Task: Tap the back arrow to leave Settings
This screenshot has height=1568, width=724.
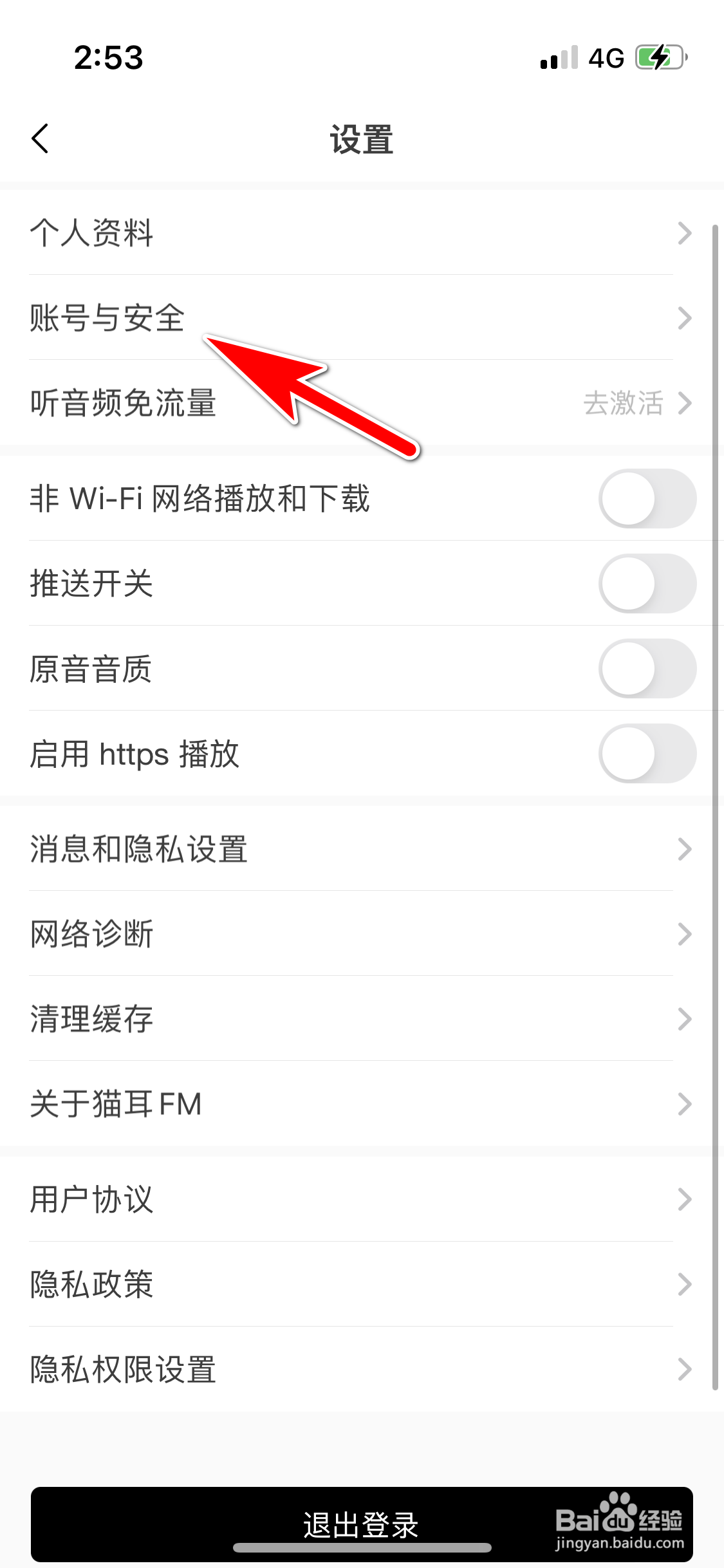Action: pyautogui.click(x=41, y=138)
